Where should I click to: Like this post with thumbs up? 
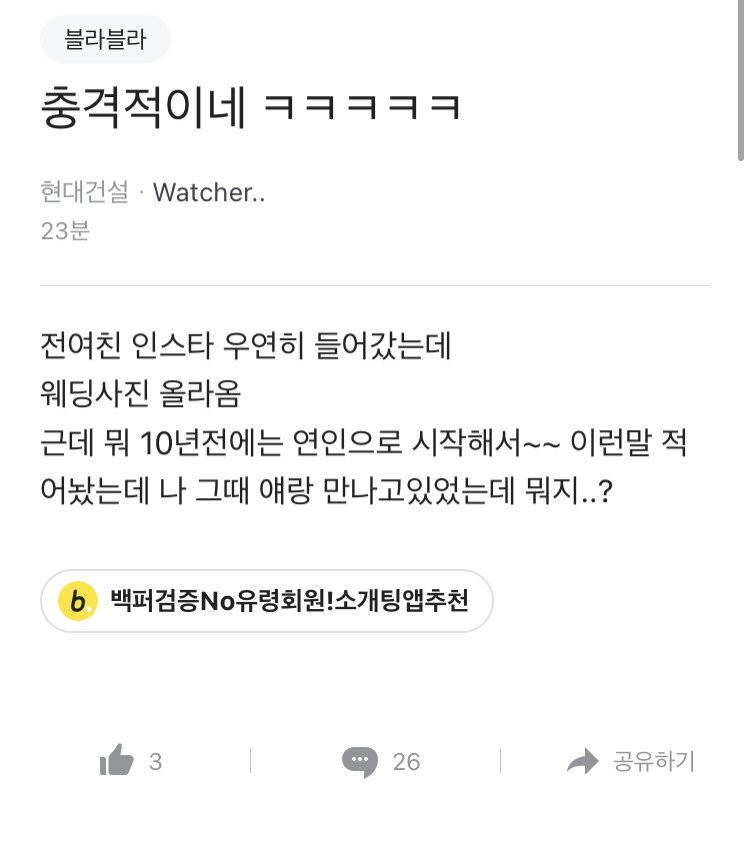pyautogui.click(x=117, y=762)
